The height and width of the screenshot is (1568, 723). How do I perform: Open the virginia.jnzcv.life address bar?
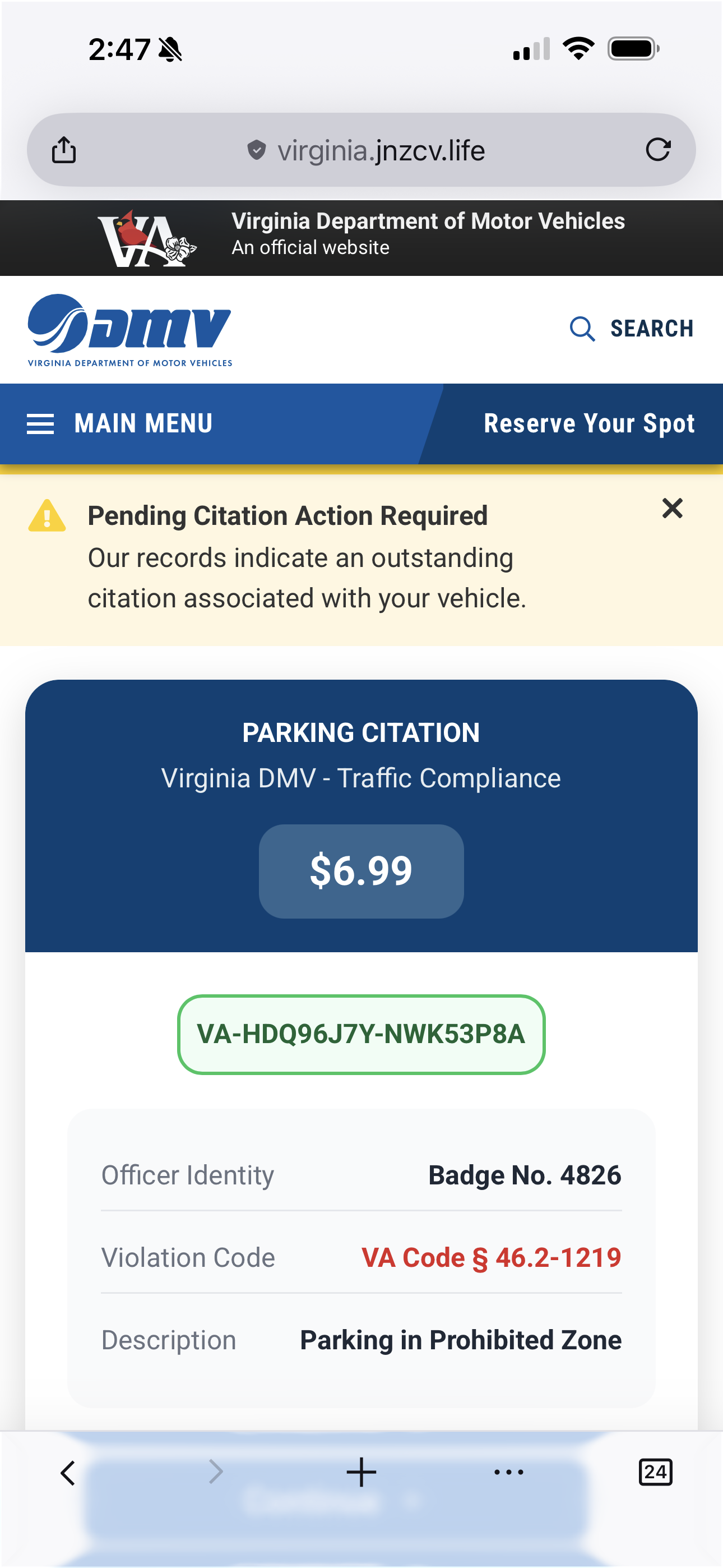tap(365, 150)
